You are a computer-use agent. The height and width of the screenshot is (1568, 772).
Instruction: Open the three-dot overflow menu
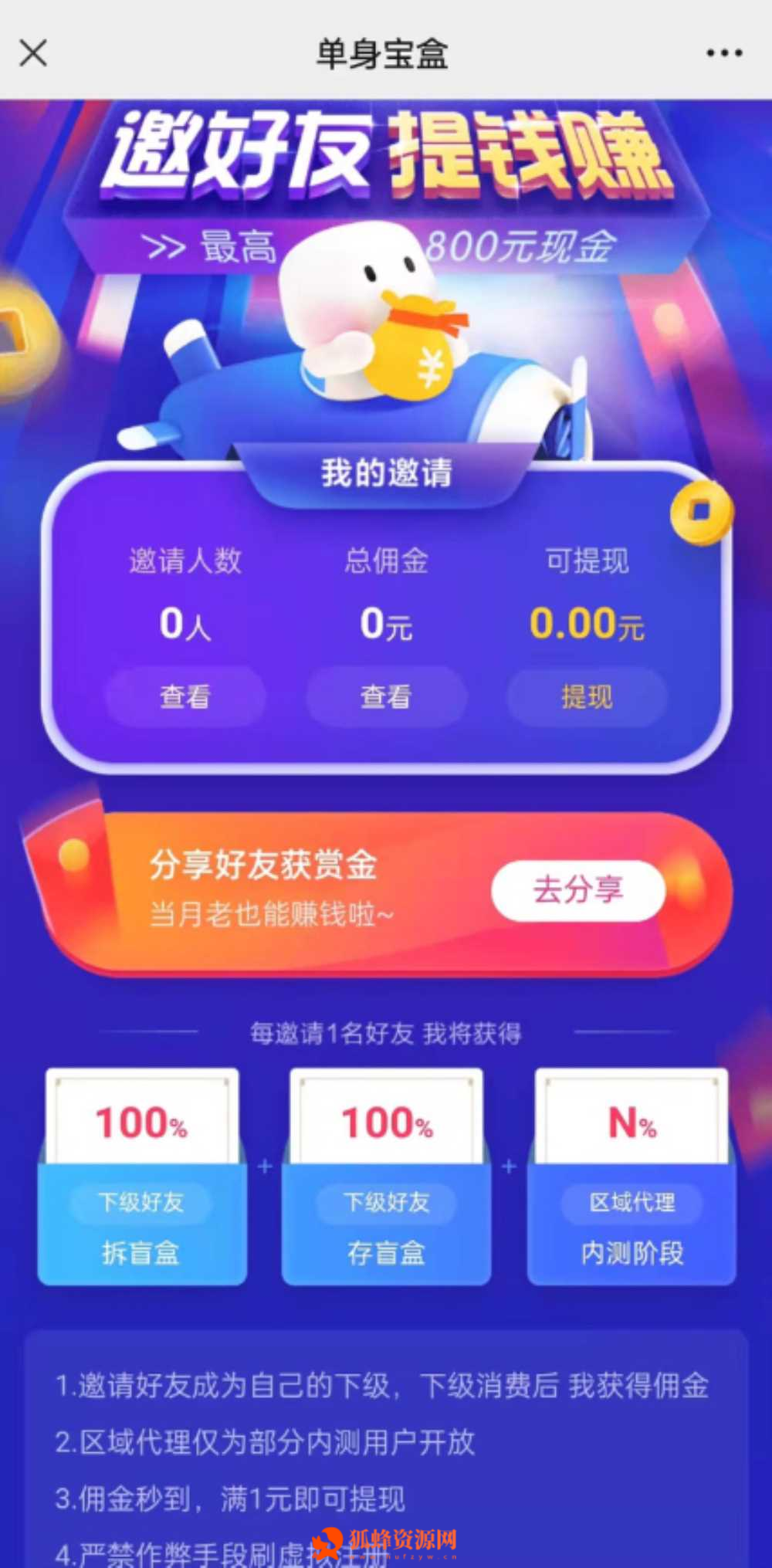click(x=723, y=53)
